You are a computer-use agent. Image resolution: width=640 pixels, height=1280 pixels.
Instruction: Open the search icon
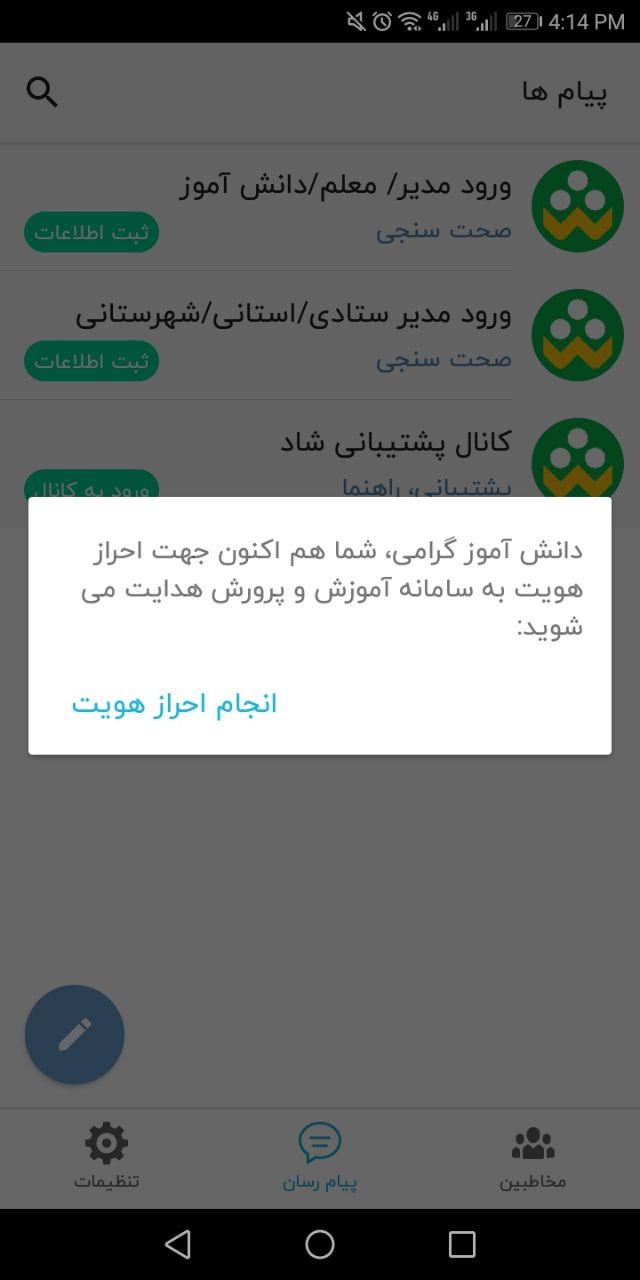(x=42, y=92)
